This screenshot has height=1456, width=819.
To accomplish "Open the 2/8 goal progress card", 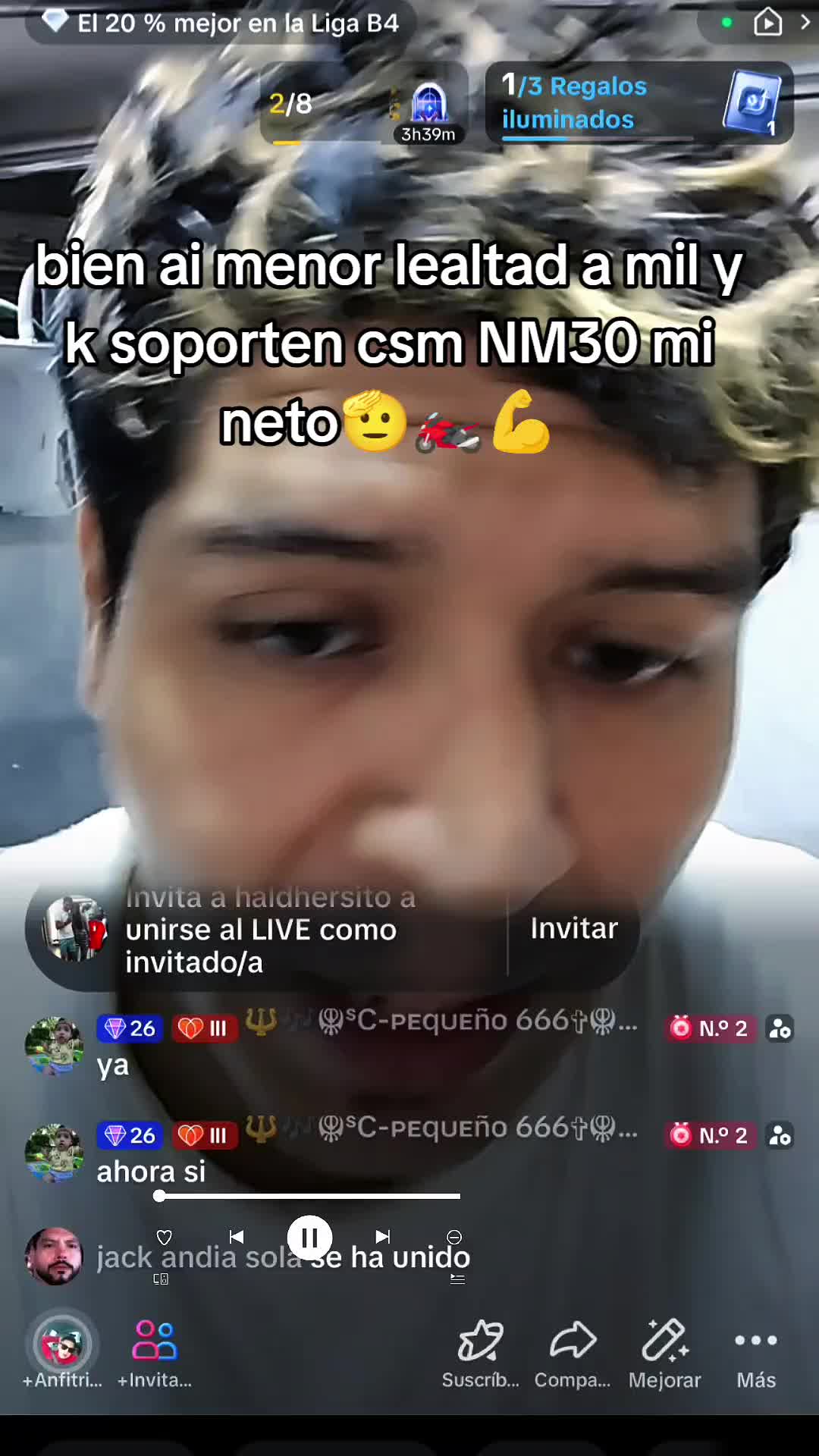I will pyautogui.click(x=362, y=104).
